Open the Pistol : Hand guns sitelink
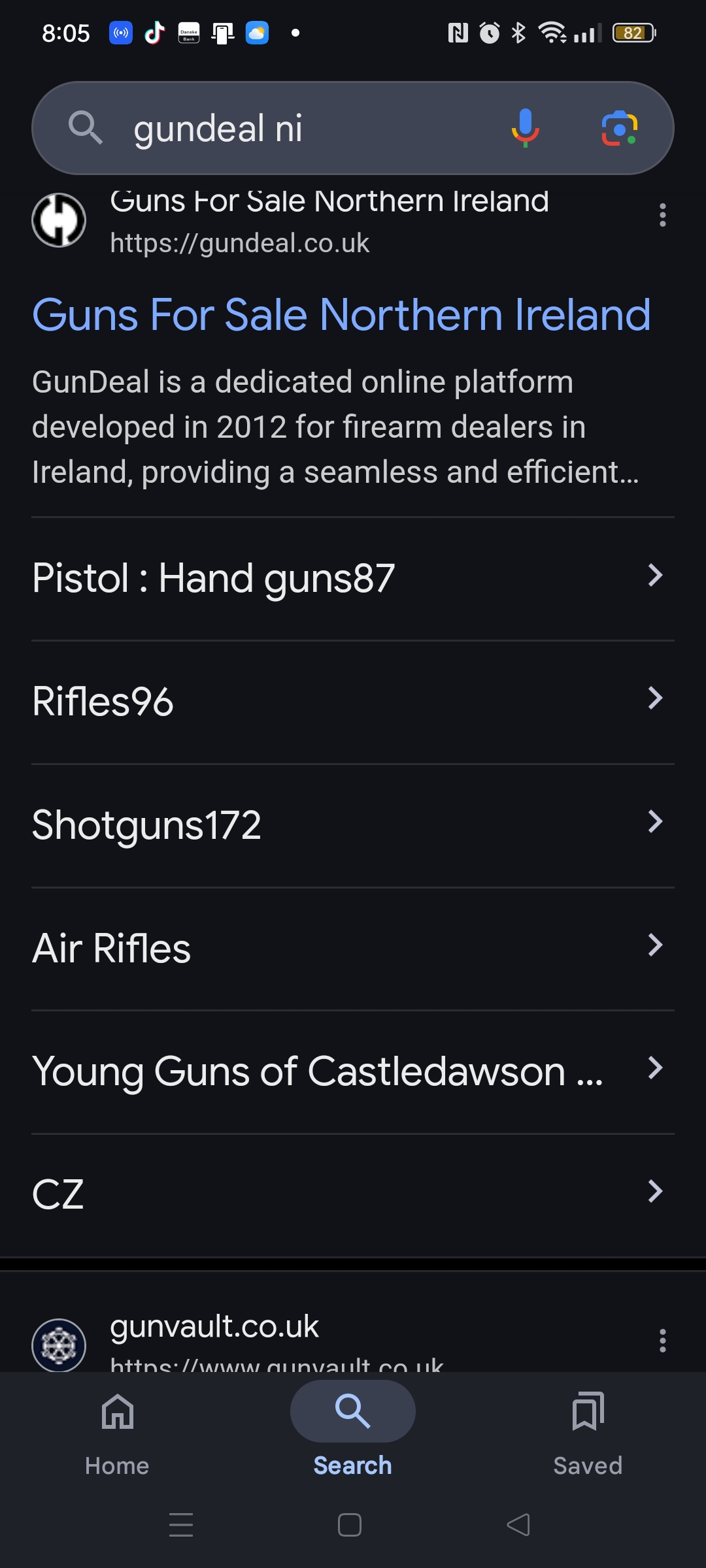Viewport: 706px width, 1568px height. click(x=353, y=578)
